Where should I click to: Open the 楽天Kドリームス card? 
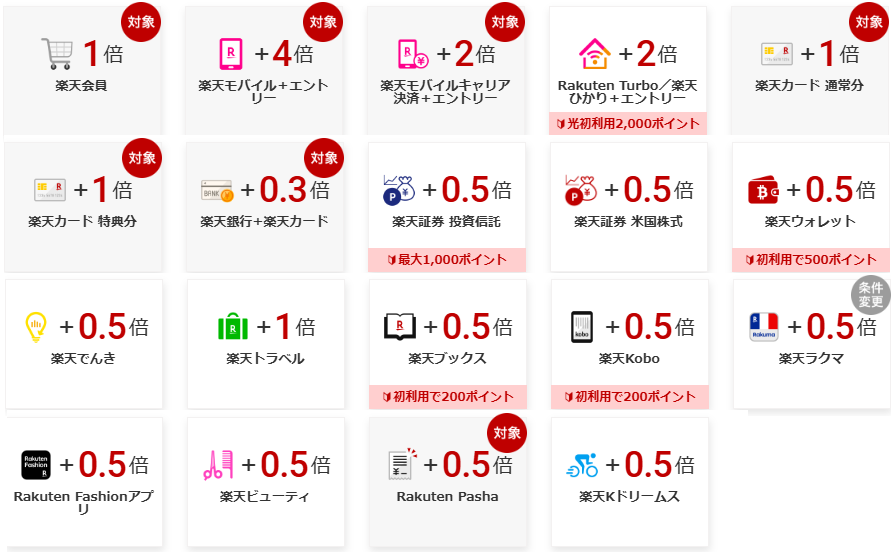pyautogui.click(x=628, y=482)
